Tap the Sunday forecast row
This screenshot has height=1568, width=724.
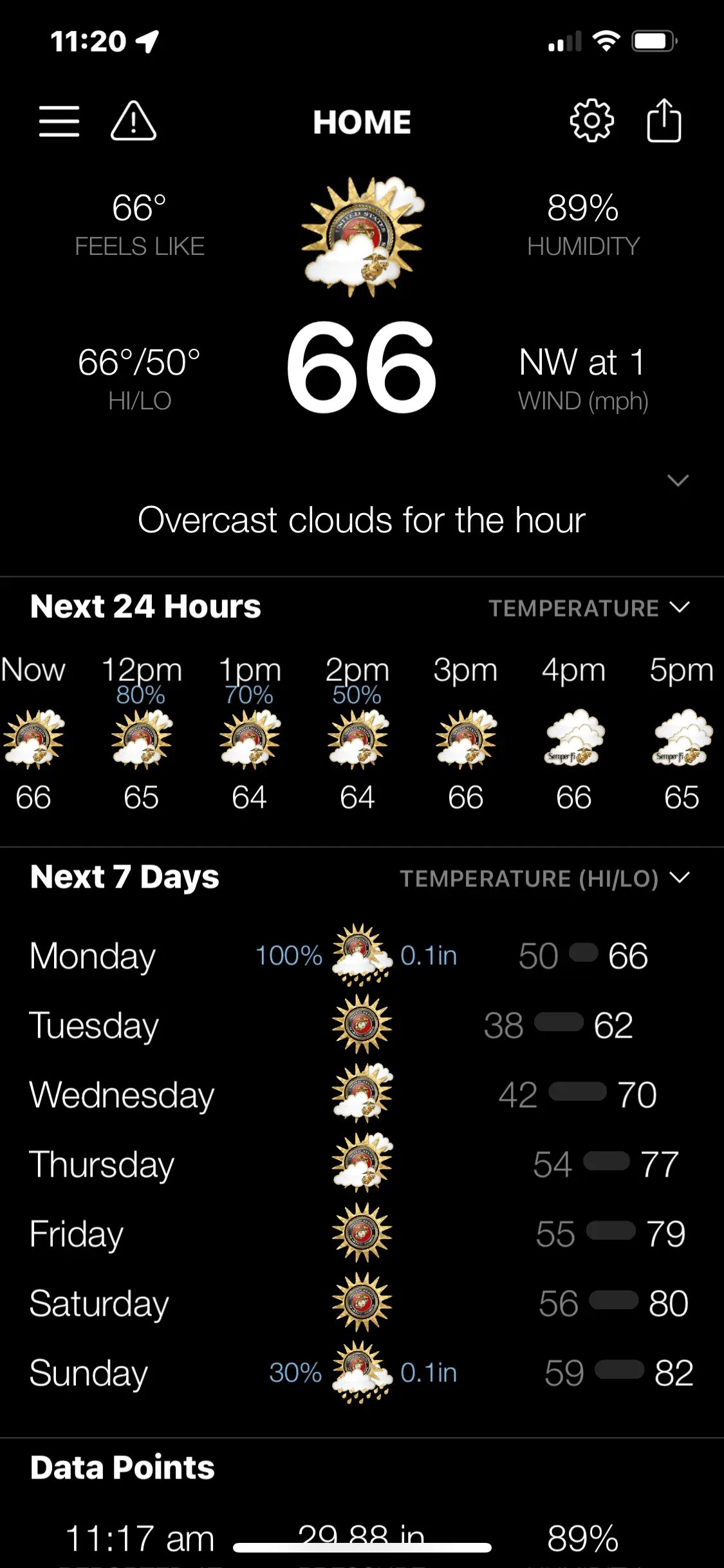coord(362,1373)
